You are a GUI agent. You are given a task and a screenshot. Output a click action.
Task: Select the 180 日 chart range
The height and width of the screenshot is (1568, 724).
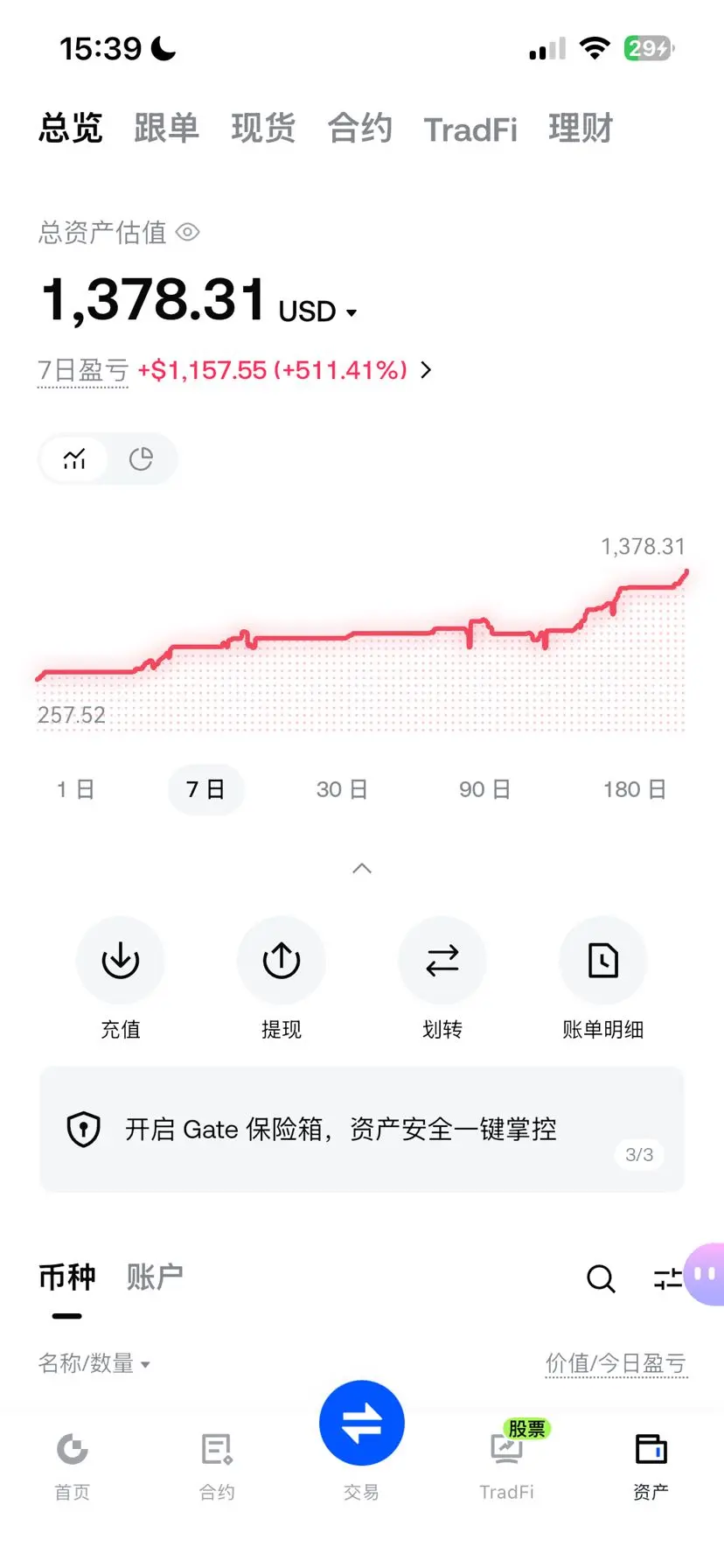click(635, 789)
